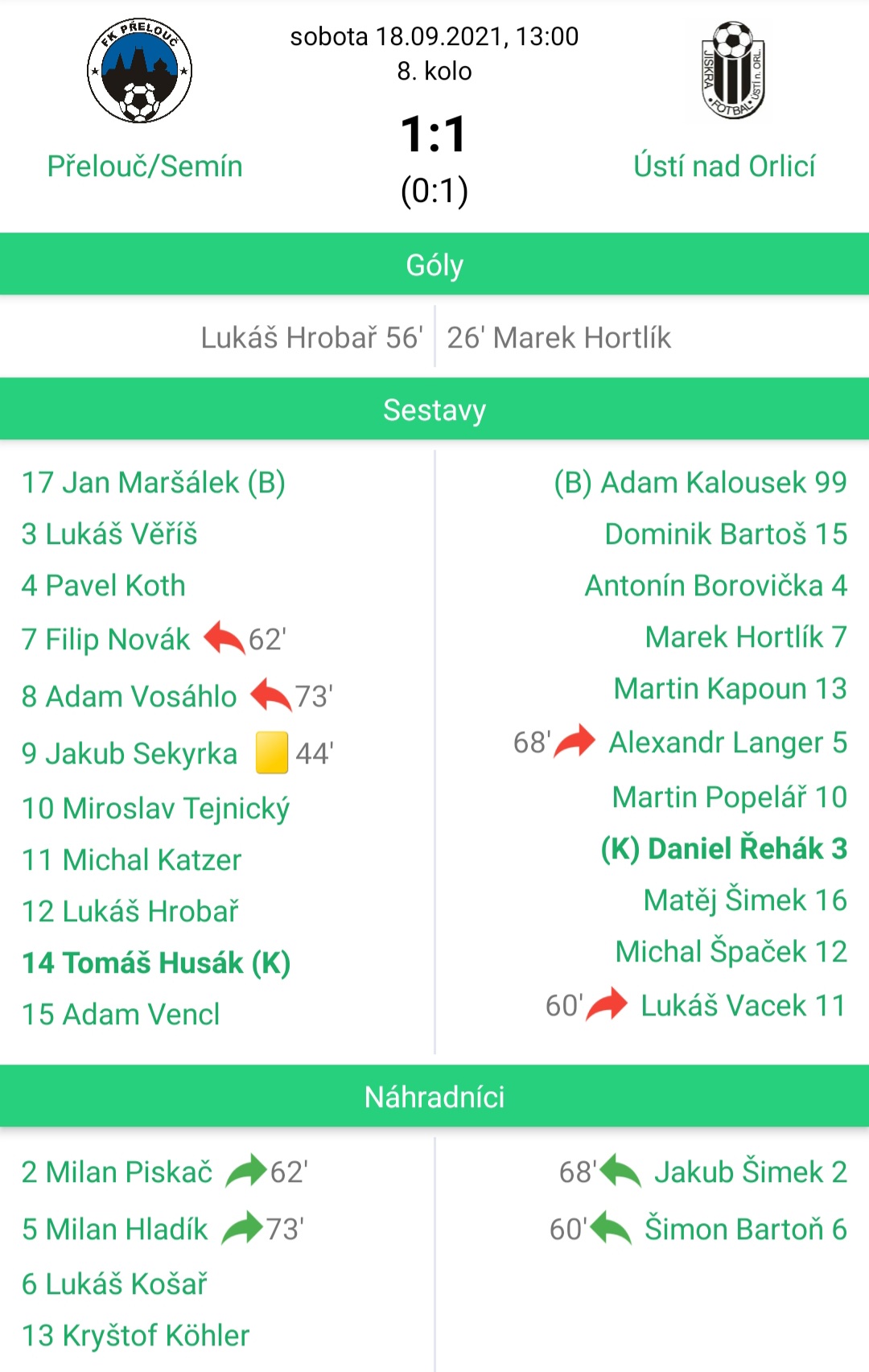869x1372 pixels.
Task: Open the Přelouč/Semín team page
Action: 145,166
